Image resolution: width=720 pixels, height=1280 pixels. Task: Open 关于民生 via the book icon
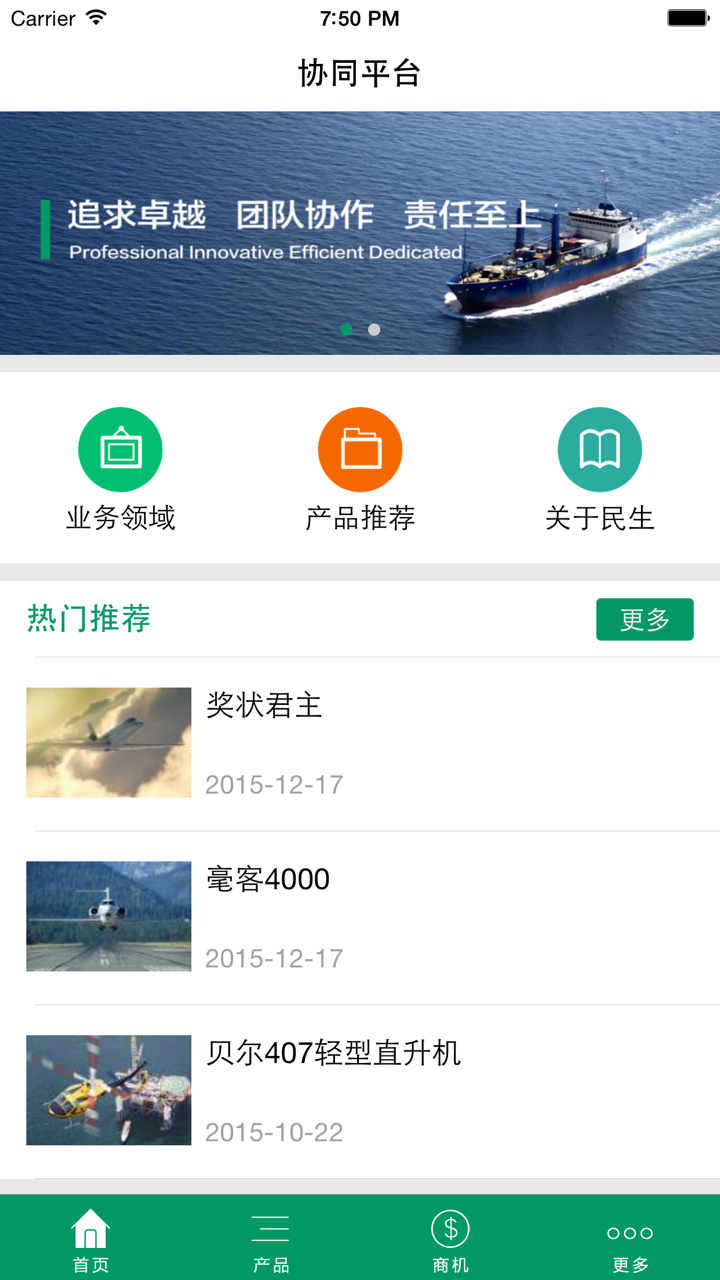pyautogui.click(x=599, y=448)
